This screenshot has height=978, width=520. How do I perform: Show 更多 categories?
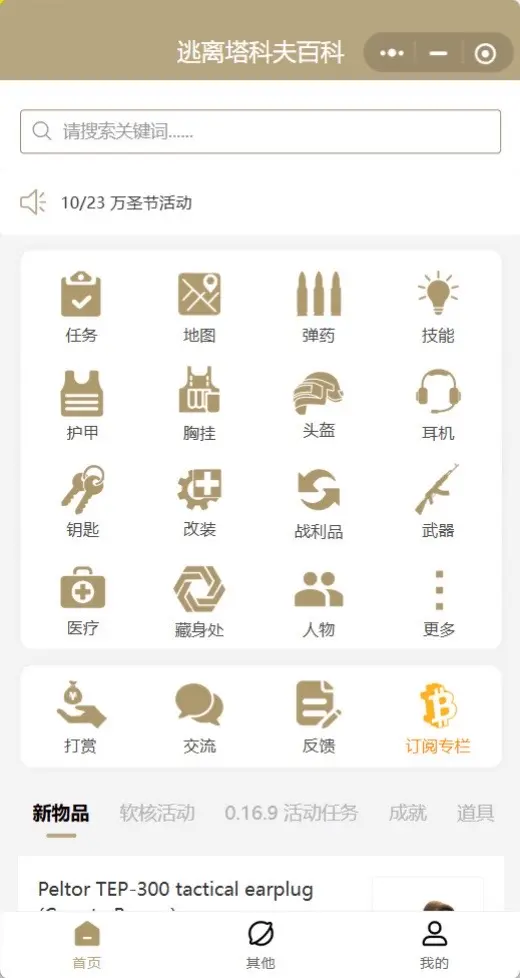(x=439, y=601)
